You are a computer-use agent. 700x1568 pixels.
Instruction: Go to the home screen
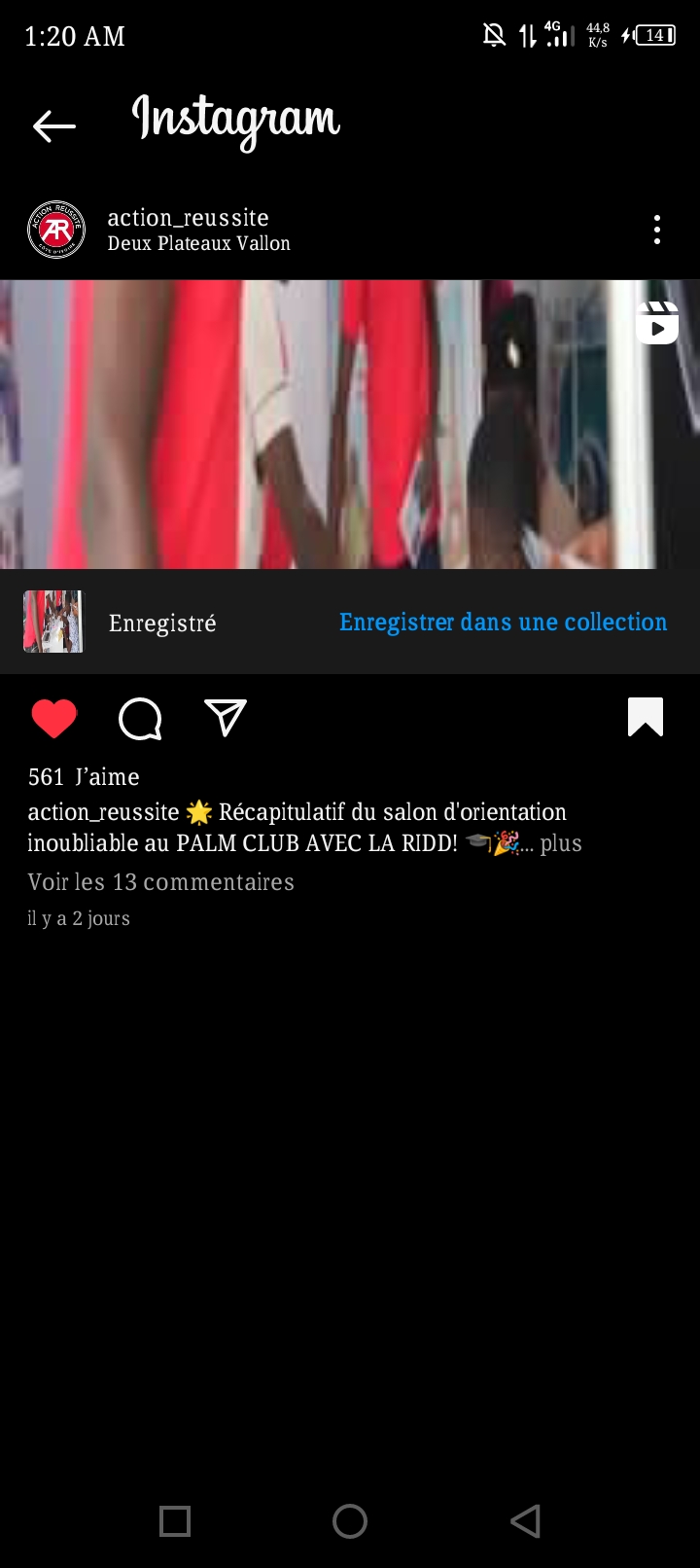click(350, 1521)
